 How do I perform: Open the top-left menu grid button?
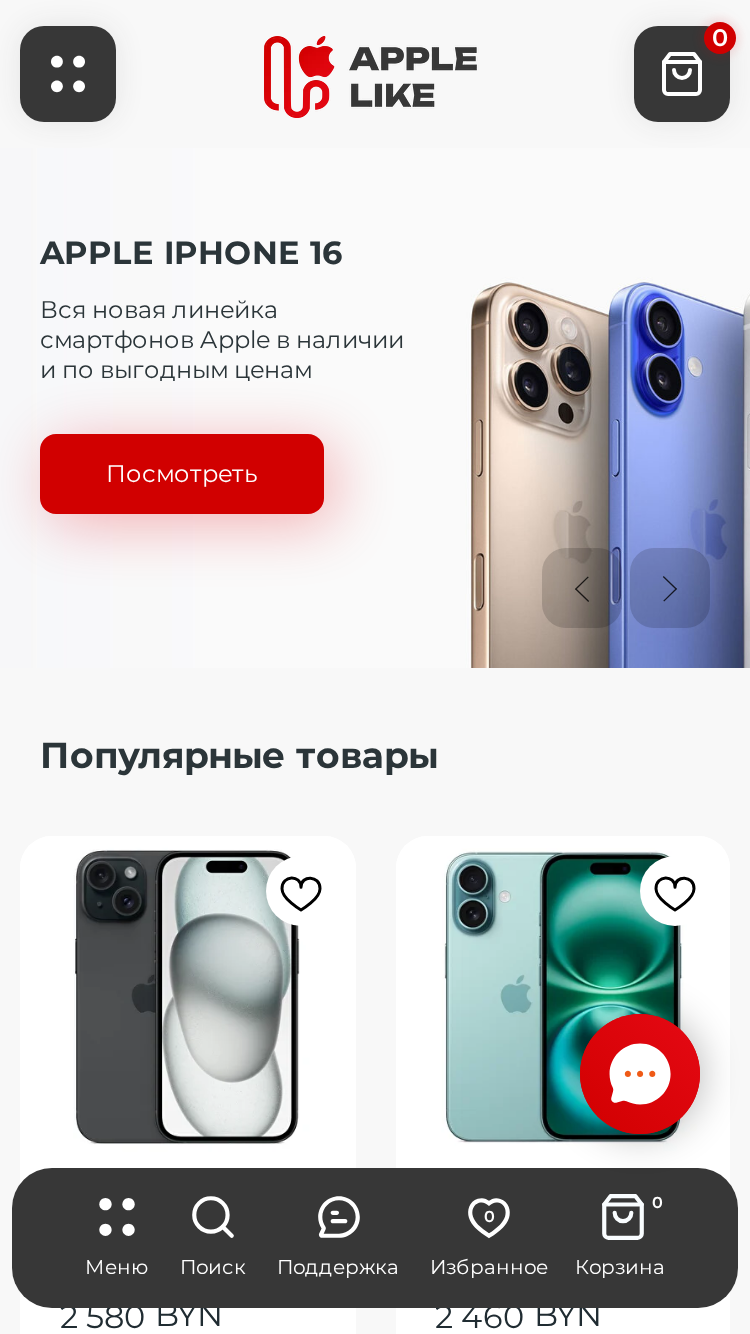[68, 74]
